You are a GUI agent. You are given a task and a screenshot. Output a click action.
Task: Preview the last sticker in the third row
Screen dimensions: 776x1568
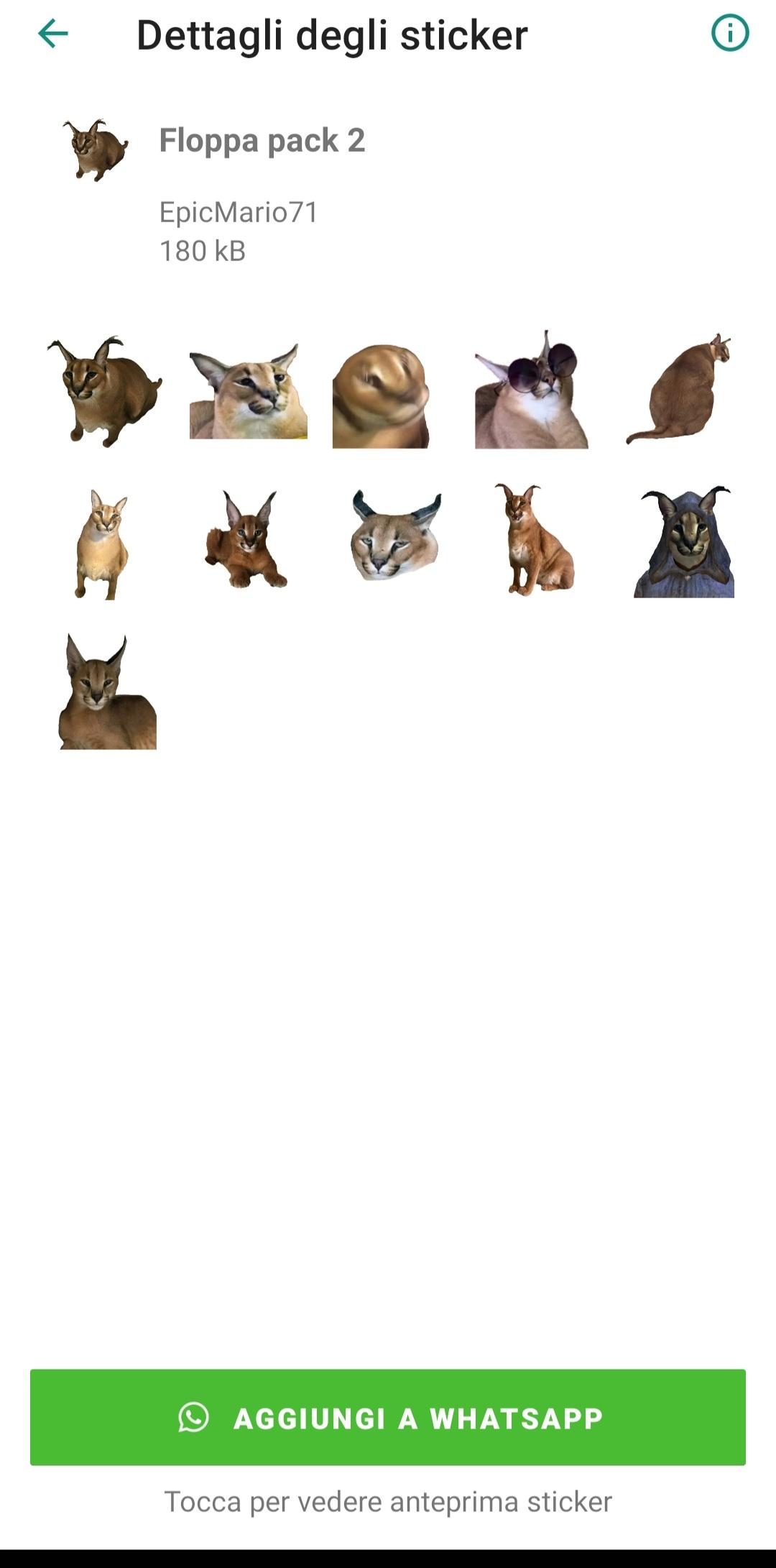click(107, 692)
